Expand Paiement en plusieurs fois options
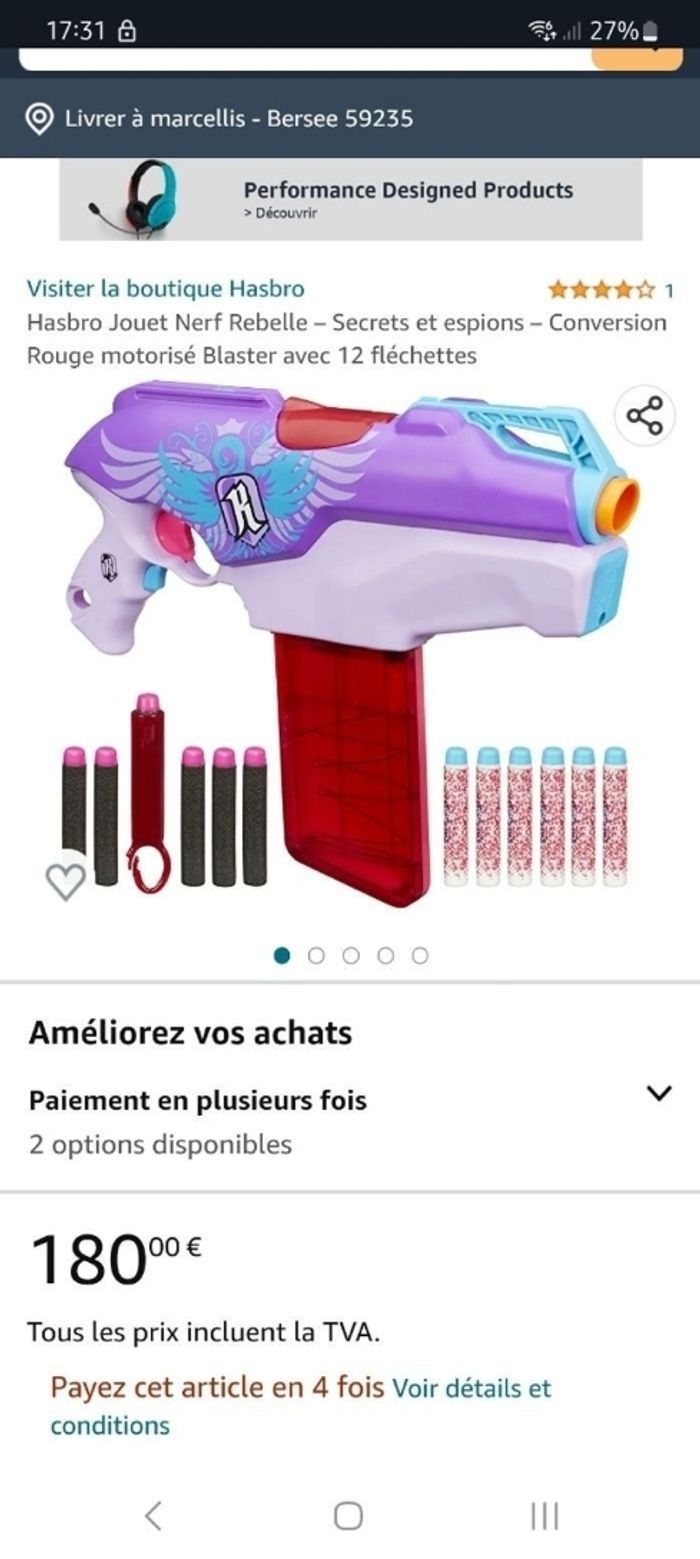Screen dimensions: 700x1559 658,1094
